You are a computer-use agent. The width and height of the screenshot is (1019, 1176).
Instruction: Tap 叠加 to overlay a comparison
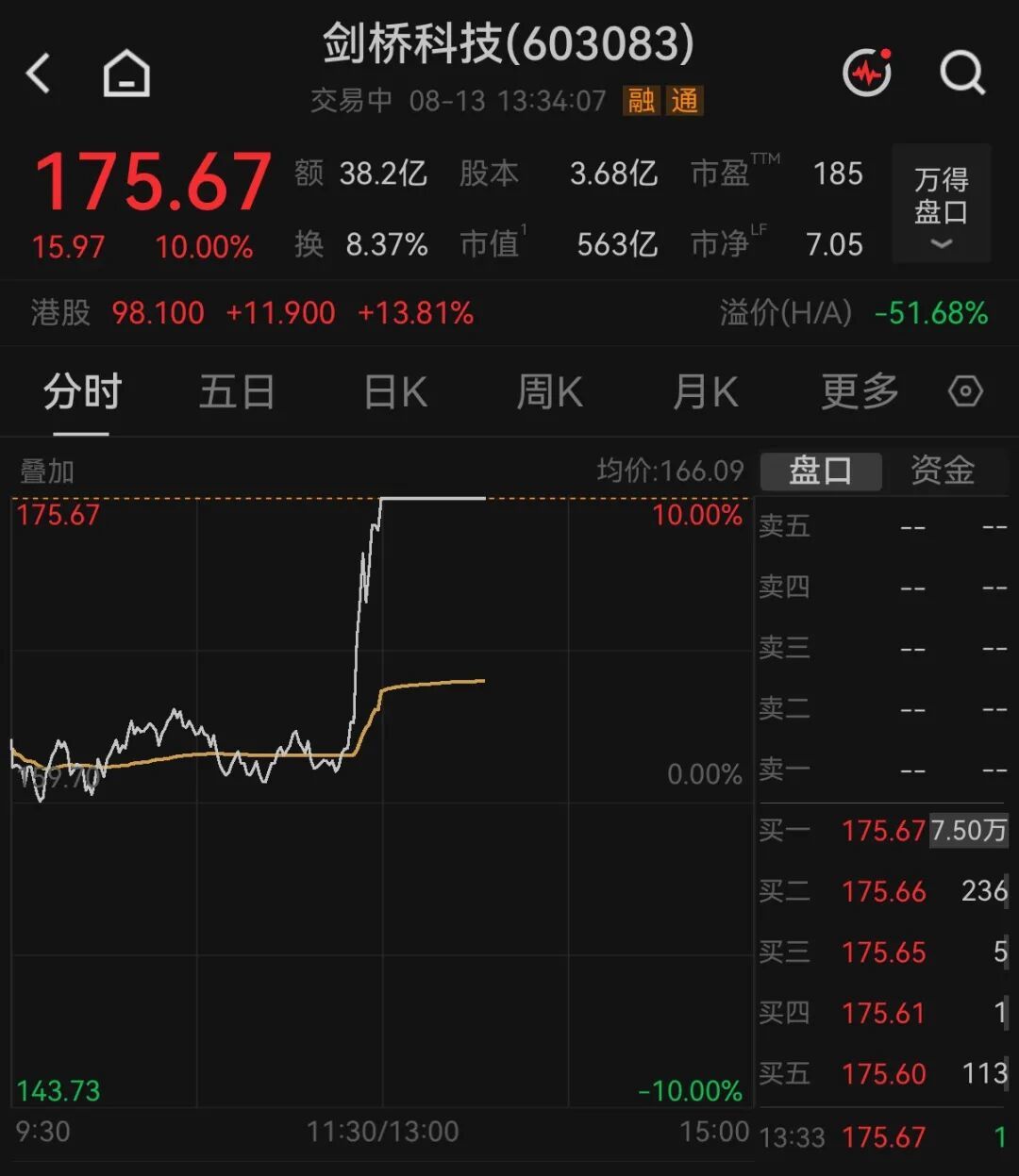pos(47,471)
